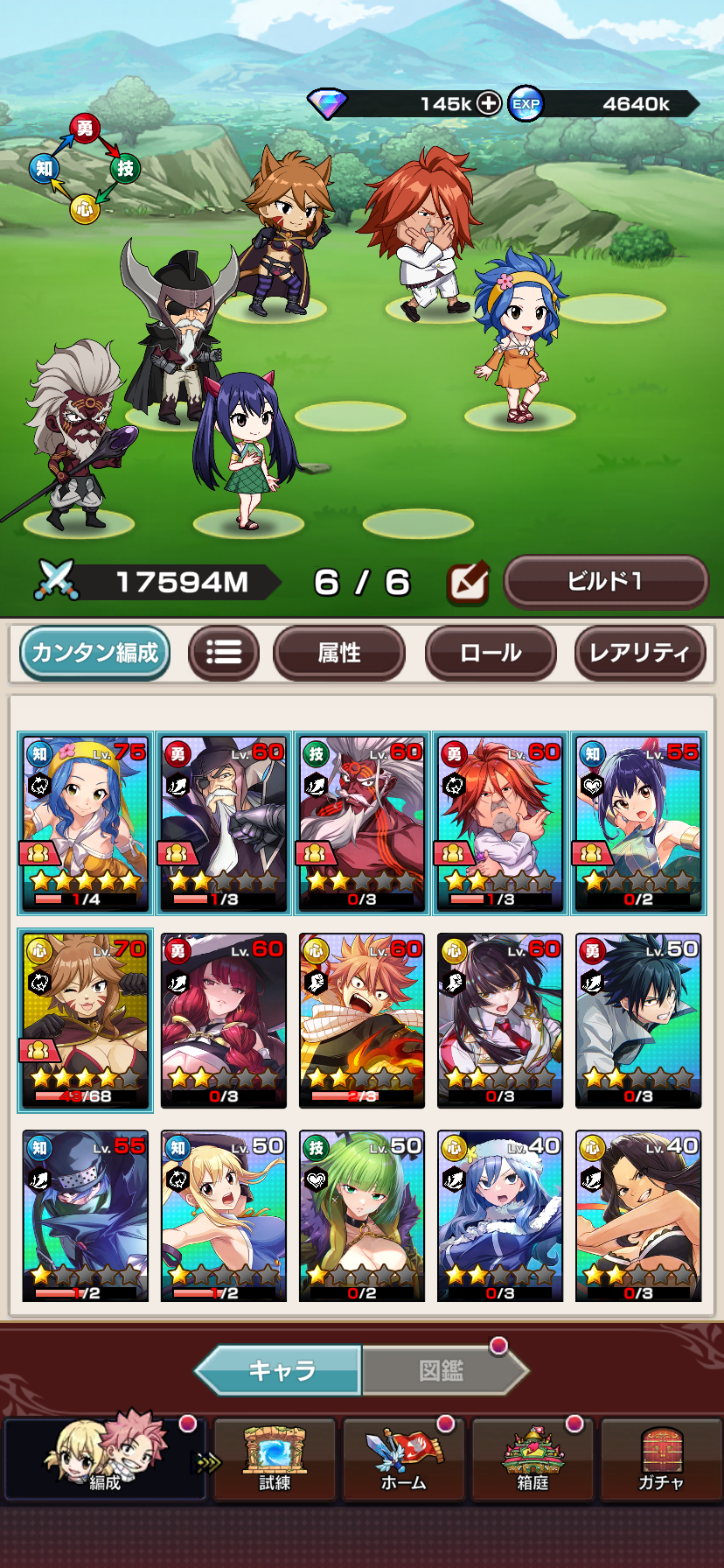724x1568 pixels.
Task: Filter characters by レアリティ
Action: [x=639, y=653]
